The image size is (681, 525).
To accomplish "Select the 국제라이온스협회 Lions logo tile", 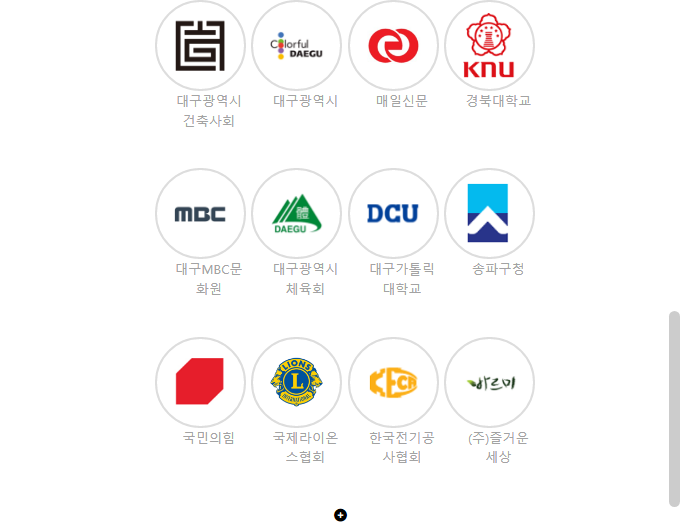I will (296, 382).
